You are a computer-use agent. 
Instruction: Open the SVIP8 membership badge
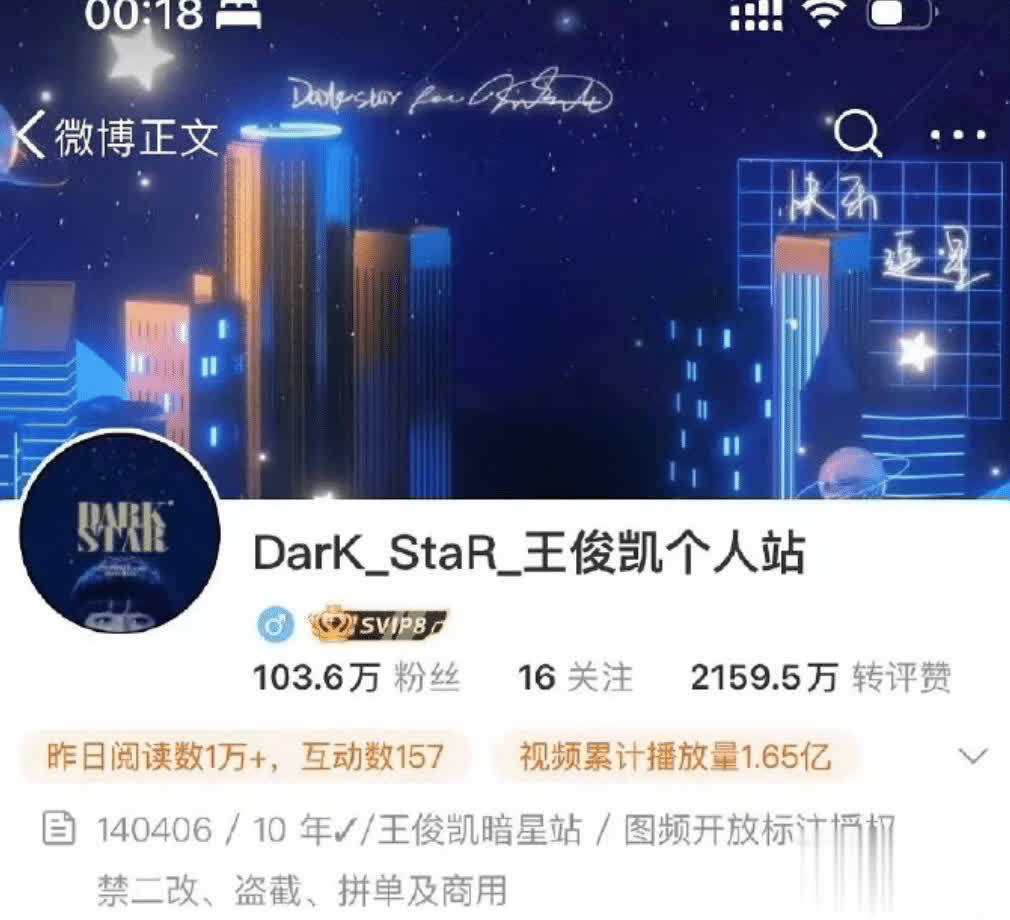(x=378, y=625)
